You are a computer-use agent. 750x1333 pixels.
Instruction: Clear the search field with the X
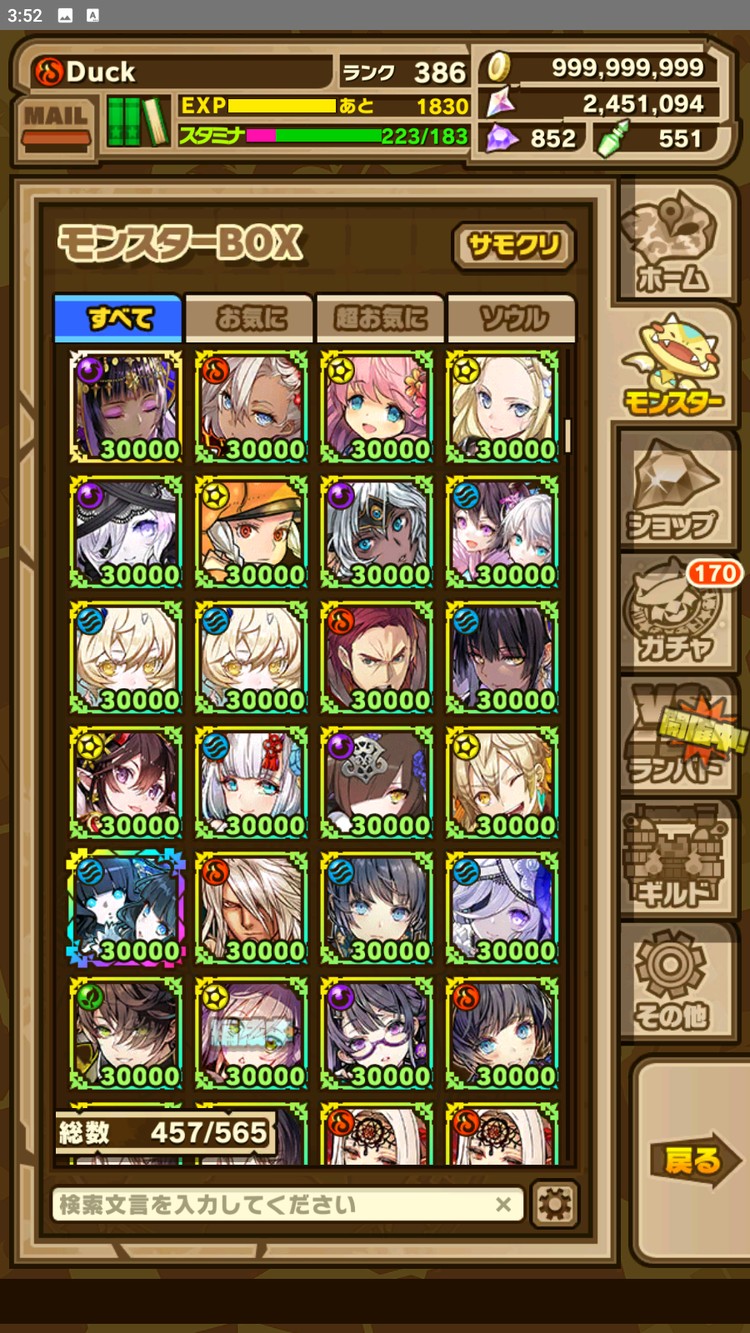tap(503, 1204)
